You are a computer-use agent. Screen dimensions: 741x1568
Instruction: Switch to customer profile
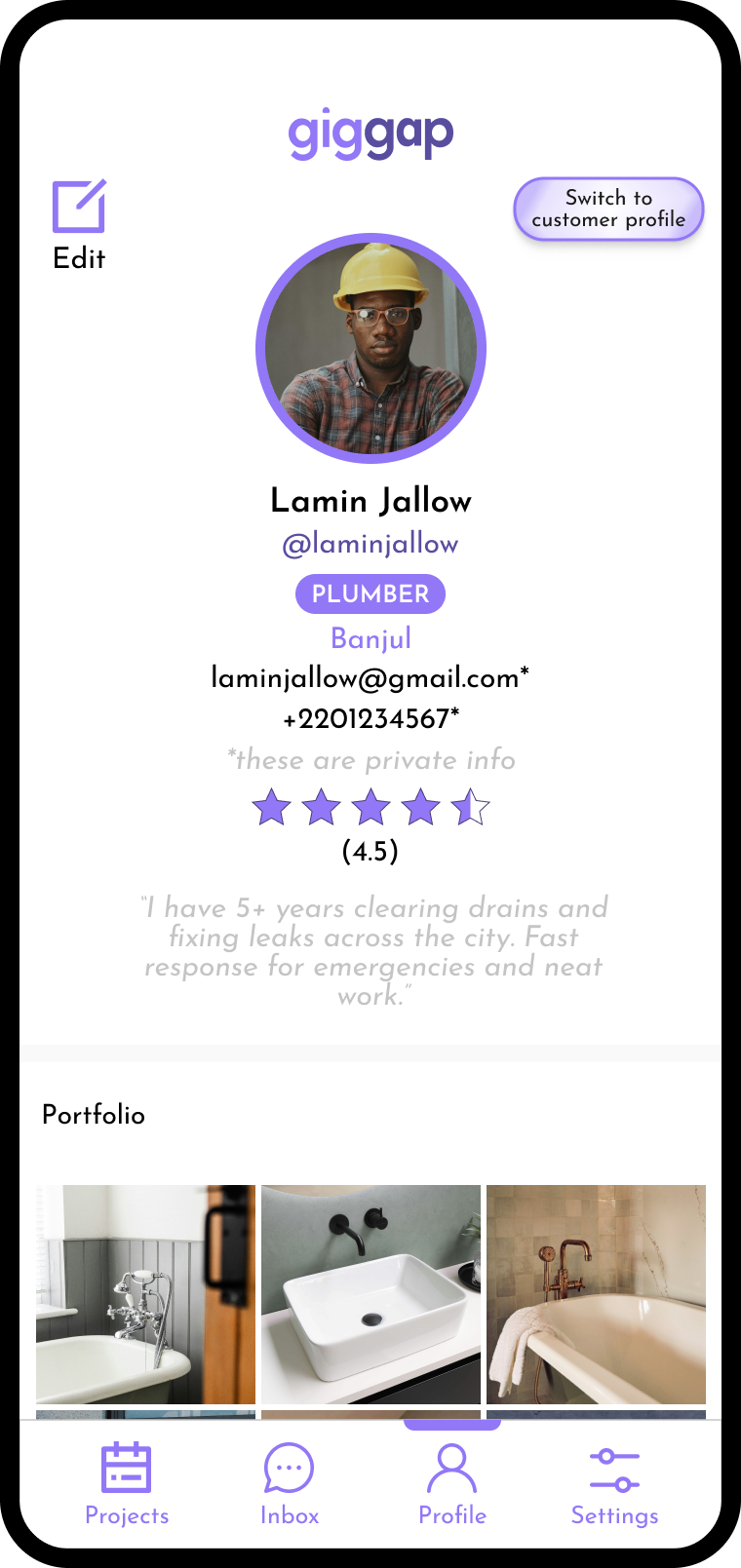point(608,209)
